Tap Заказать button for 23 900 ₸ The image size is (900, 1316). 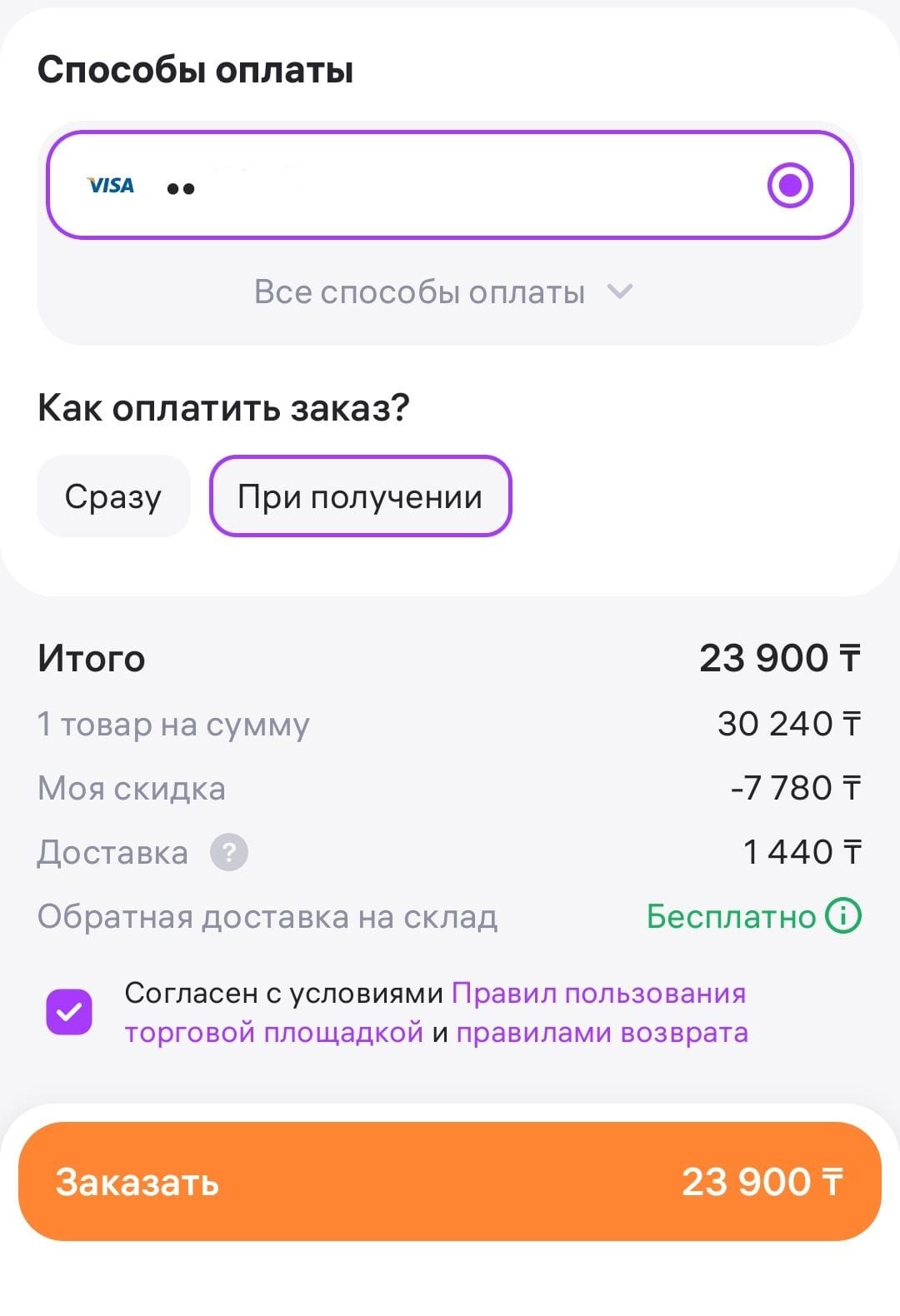pos(450,1181)
